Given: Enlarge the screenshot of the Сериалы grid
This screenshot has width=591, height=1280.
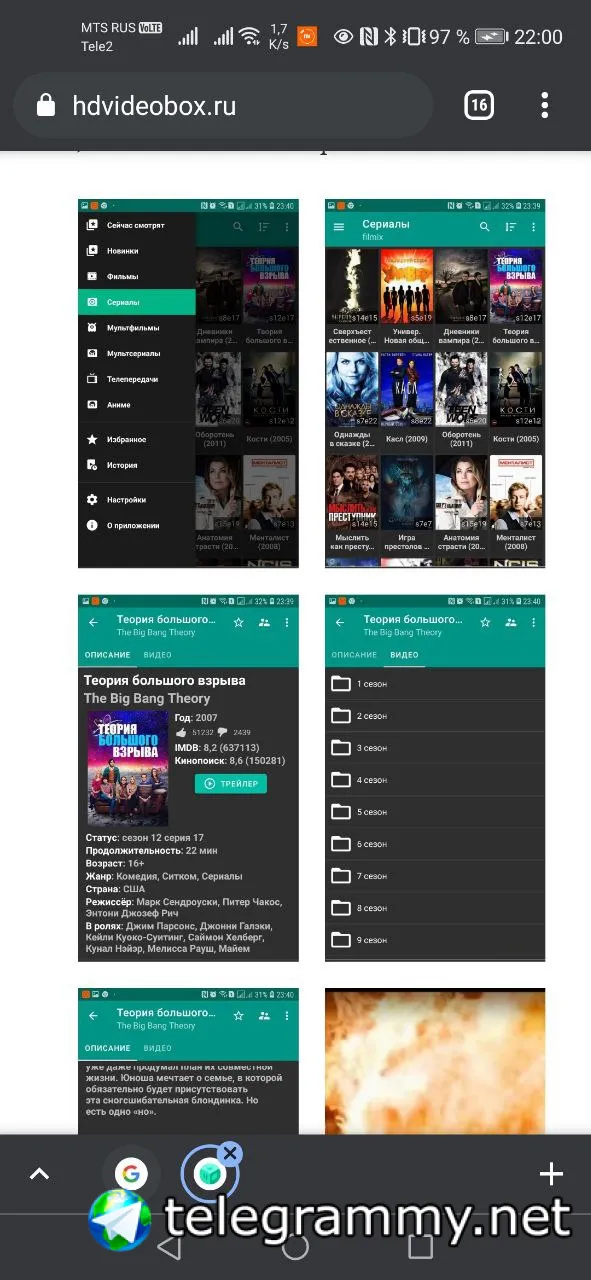Looking at the screenshot, I should [435, 383].
